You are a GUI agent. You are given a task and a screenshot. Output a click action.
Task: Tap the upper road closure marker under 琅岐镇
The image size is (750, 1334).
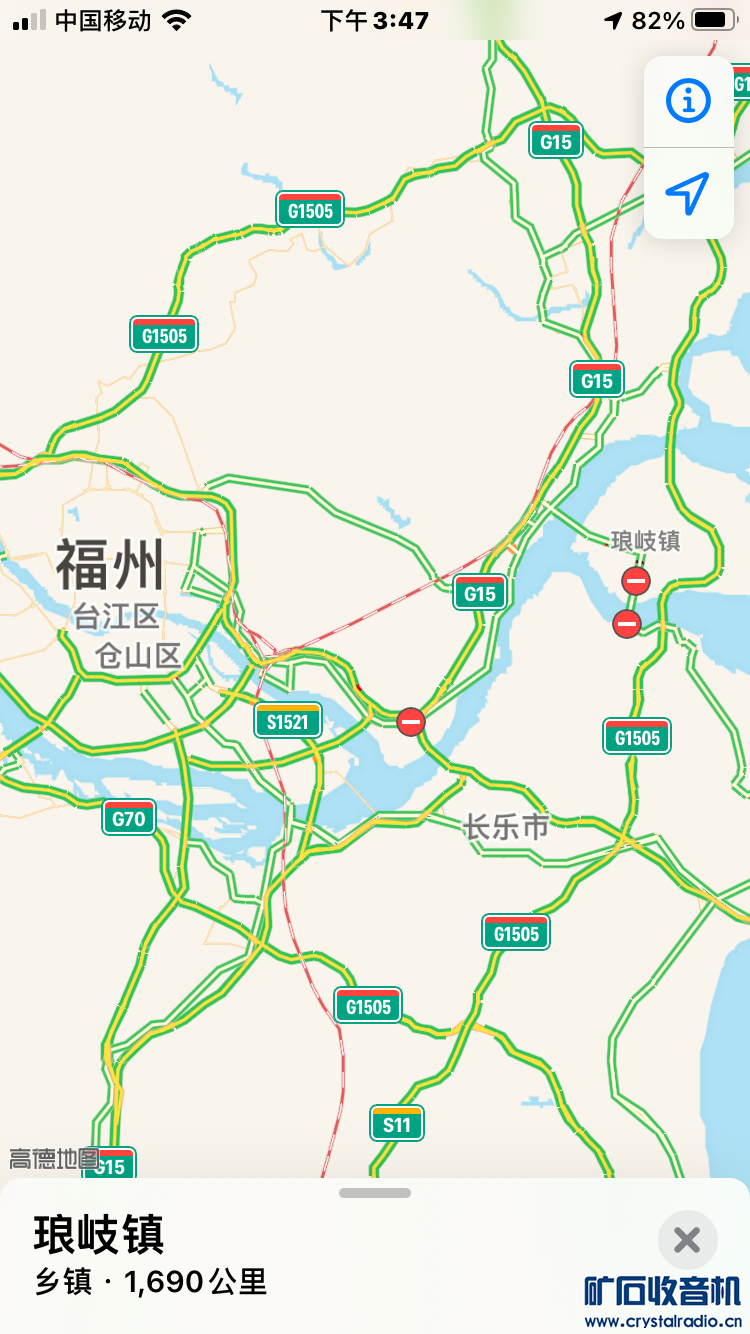[636, 581]
